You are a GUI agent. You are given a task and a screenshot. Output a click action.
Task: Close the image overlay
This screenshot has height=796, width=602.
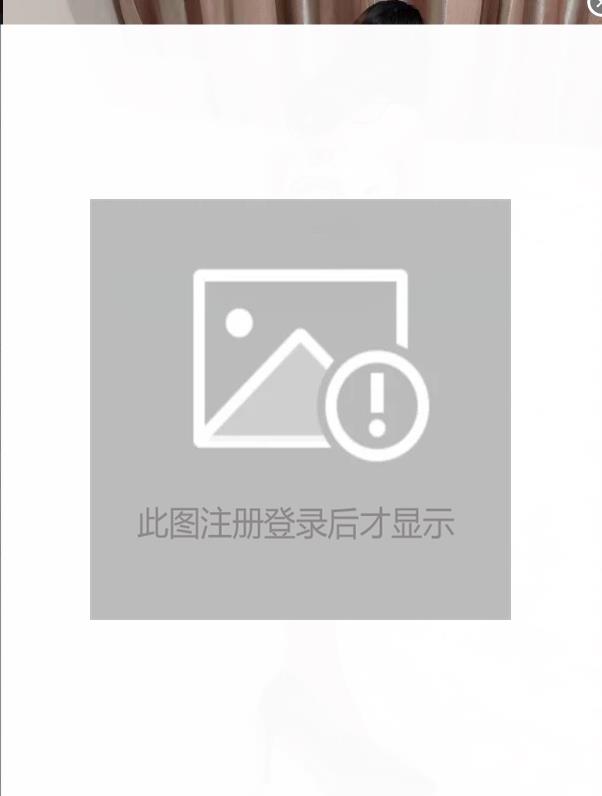coord(597,5)
